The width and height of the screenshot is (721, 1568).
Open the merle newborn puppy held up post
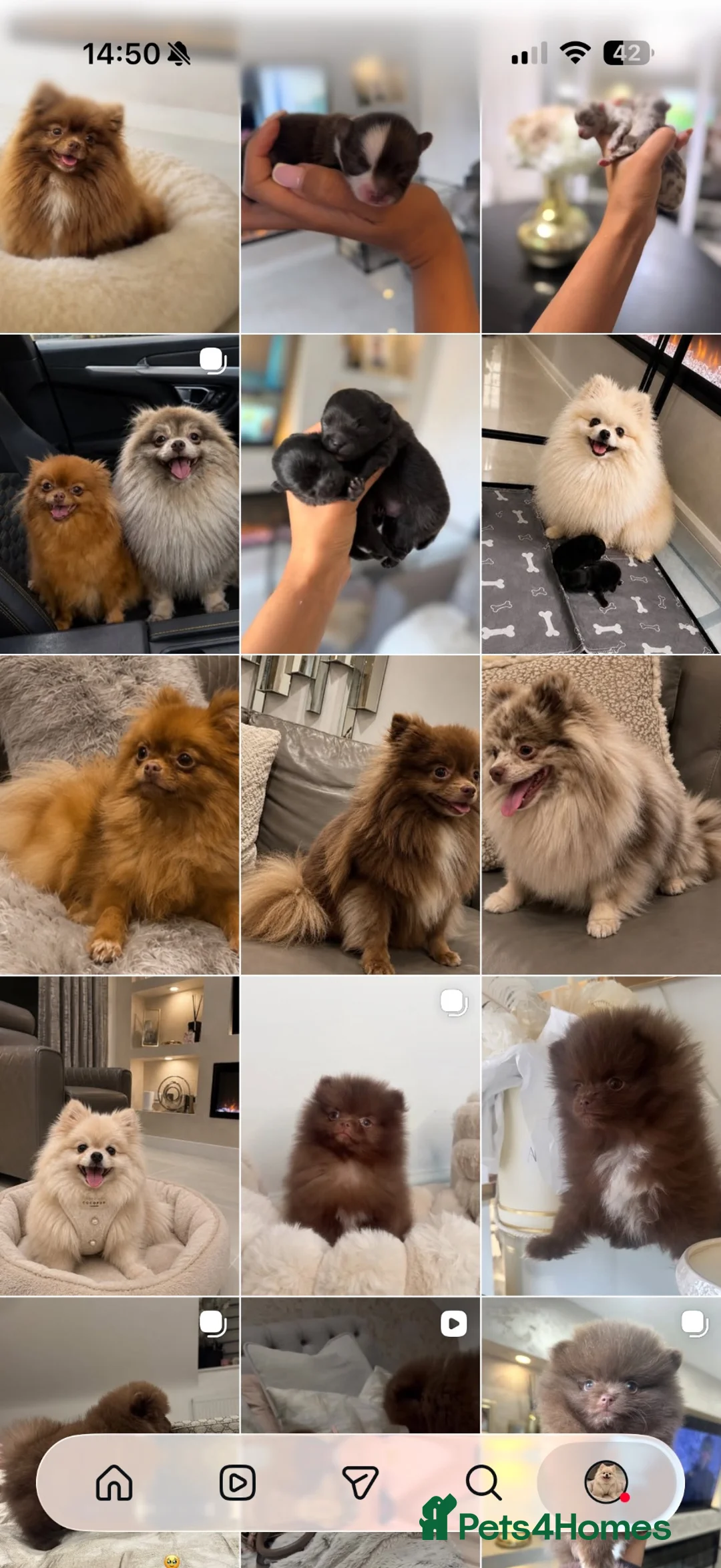(x=602, y=167)
